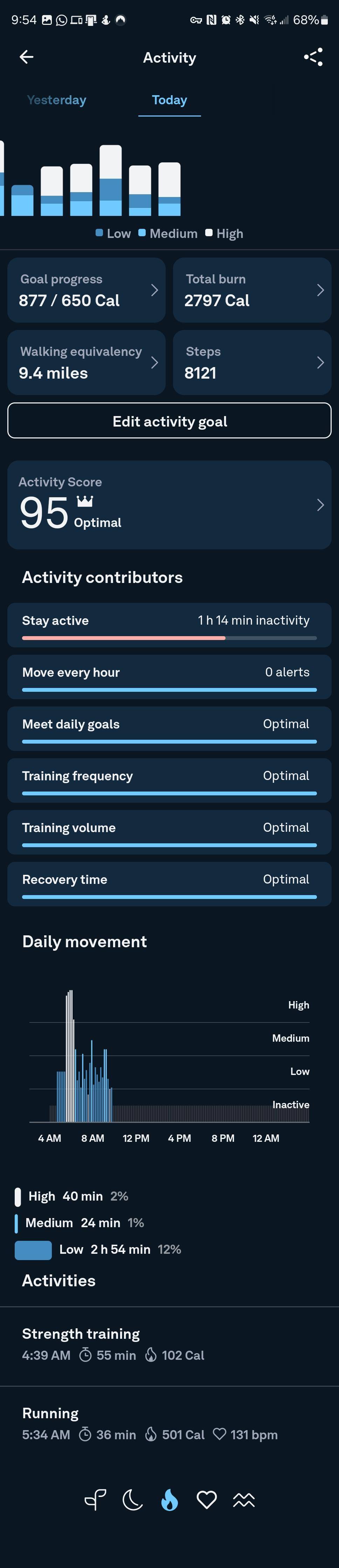Switch to the Yesterday tab

click(57, 100)
